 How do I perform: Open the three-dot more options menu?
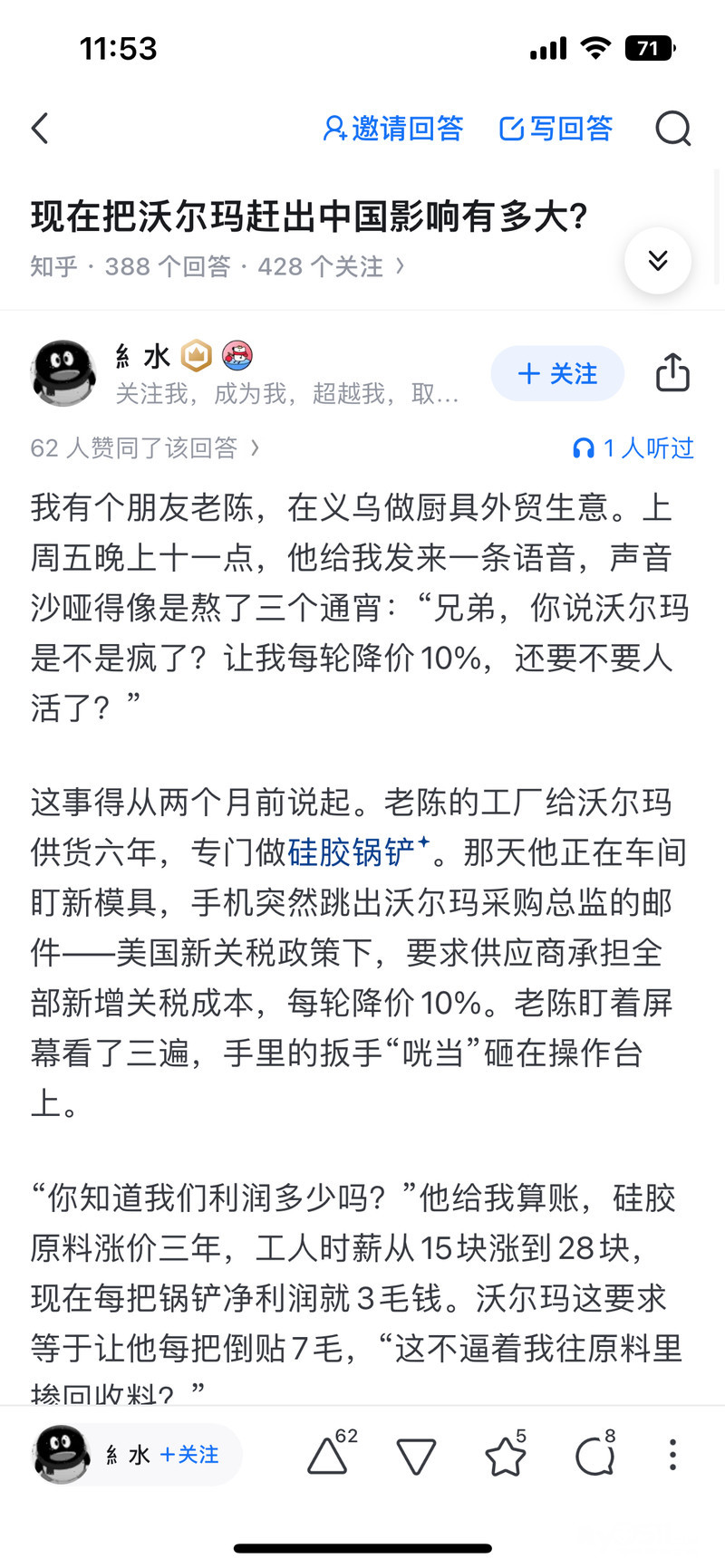click(x=672, y=1455)
